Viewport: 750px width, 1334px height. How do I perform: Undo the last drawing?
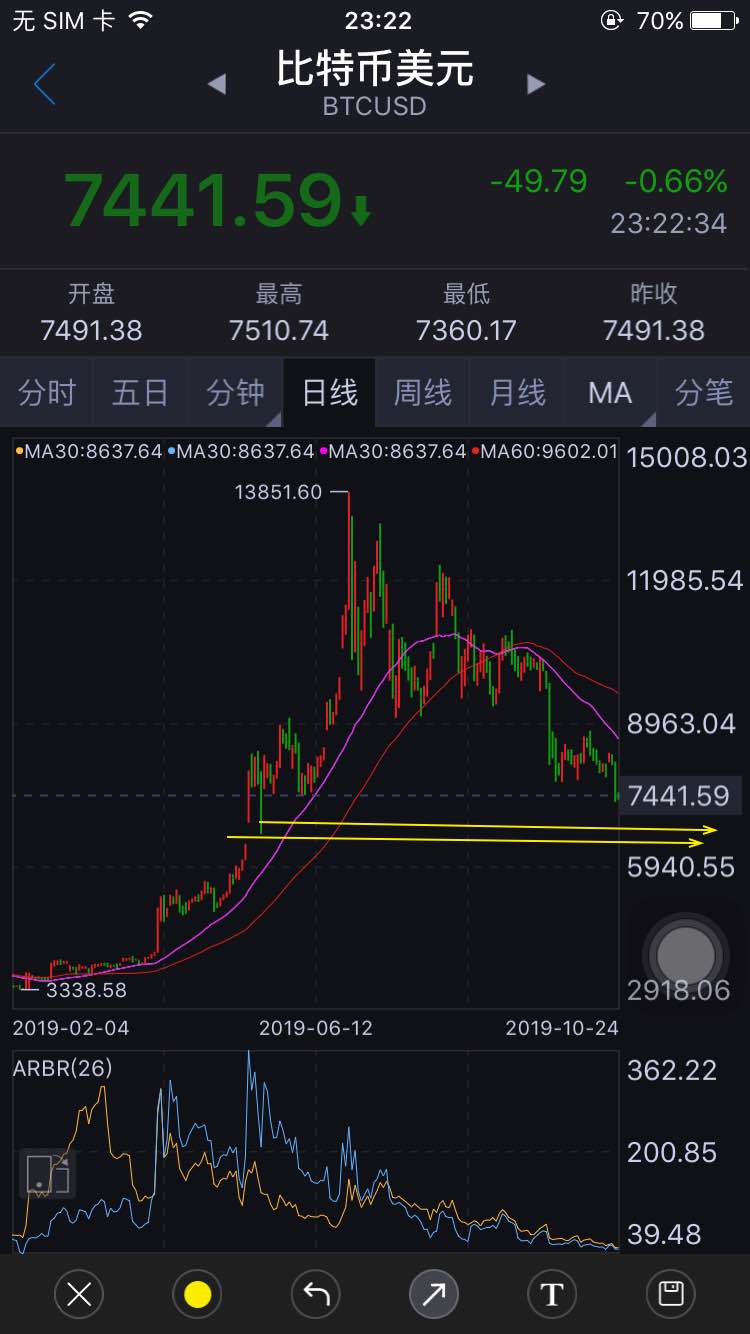316,1295
